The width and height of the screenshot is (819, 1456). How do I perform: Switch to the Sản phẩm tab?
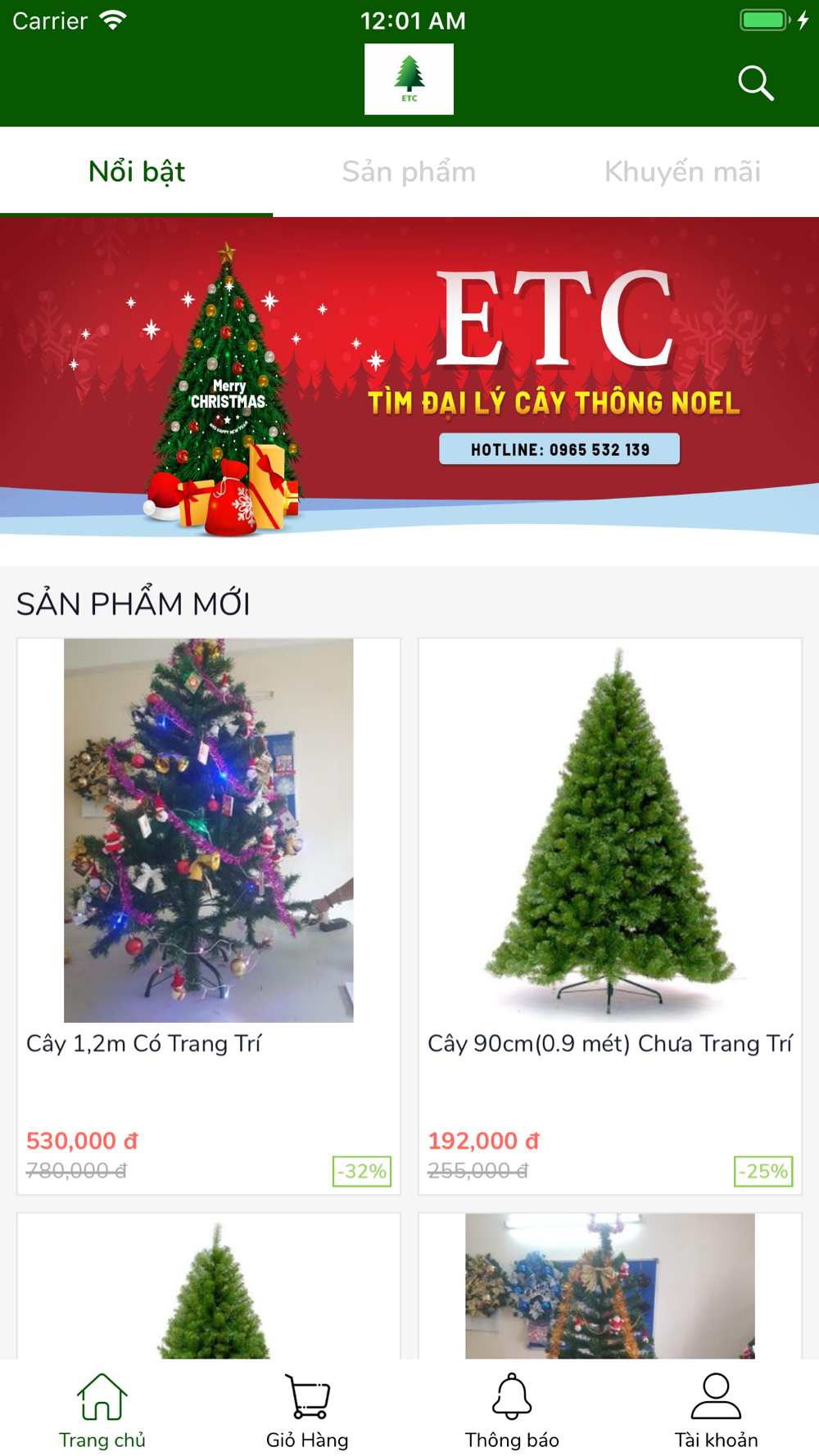(409, 172)
